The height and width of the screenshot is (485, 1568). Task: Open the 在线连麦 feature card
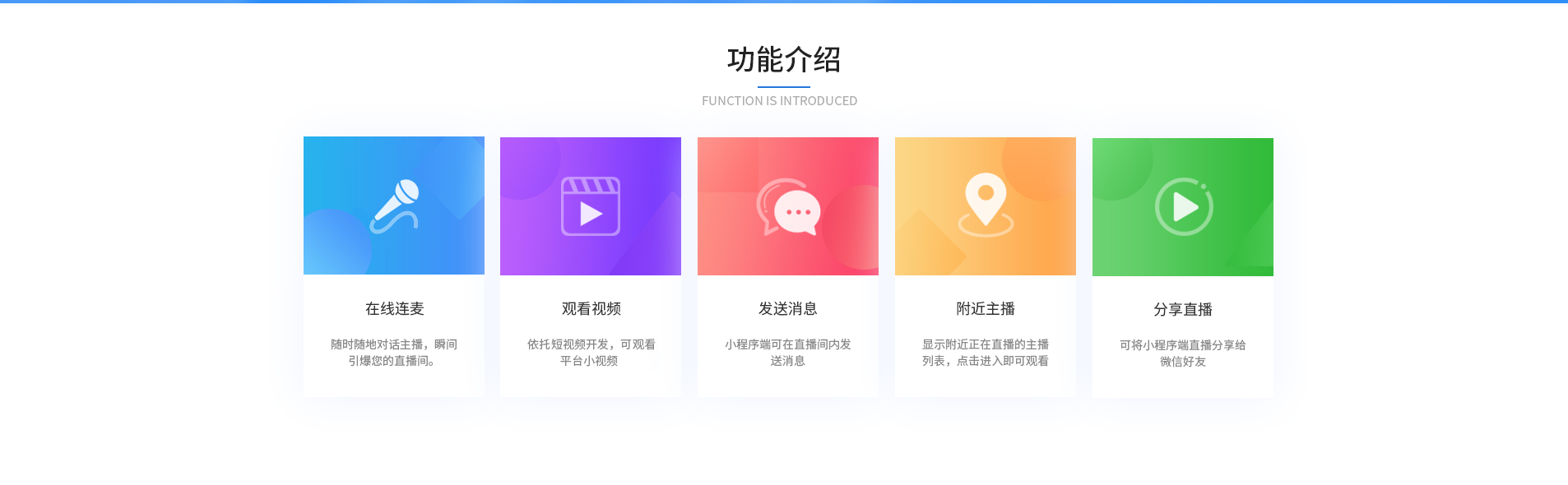[393, 266]
